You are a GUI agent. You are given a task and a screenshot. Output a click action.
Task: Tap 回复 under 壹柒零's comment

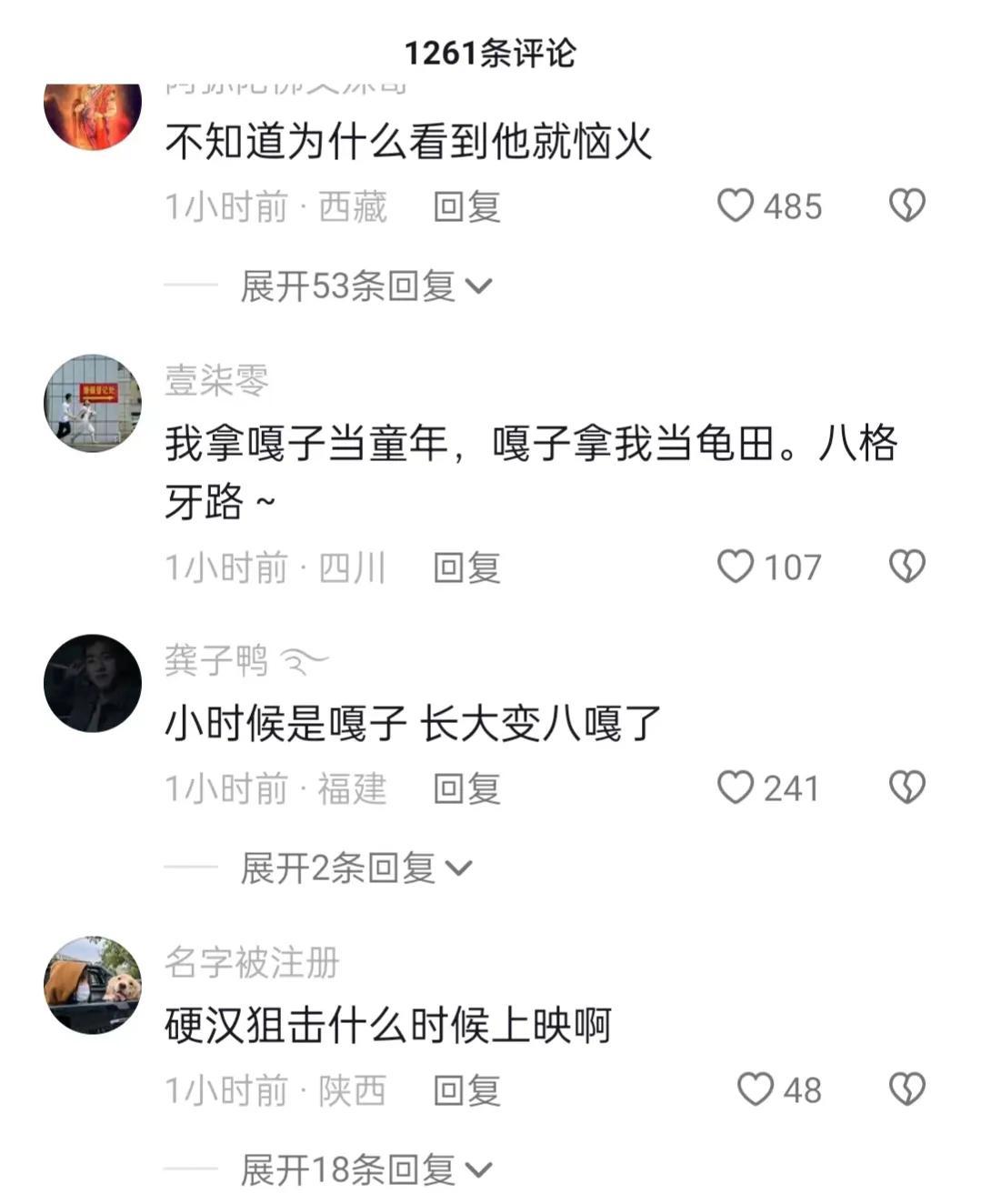click(465, 567)
